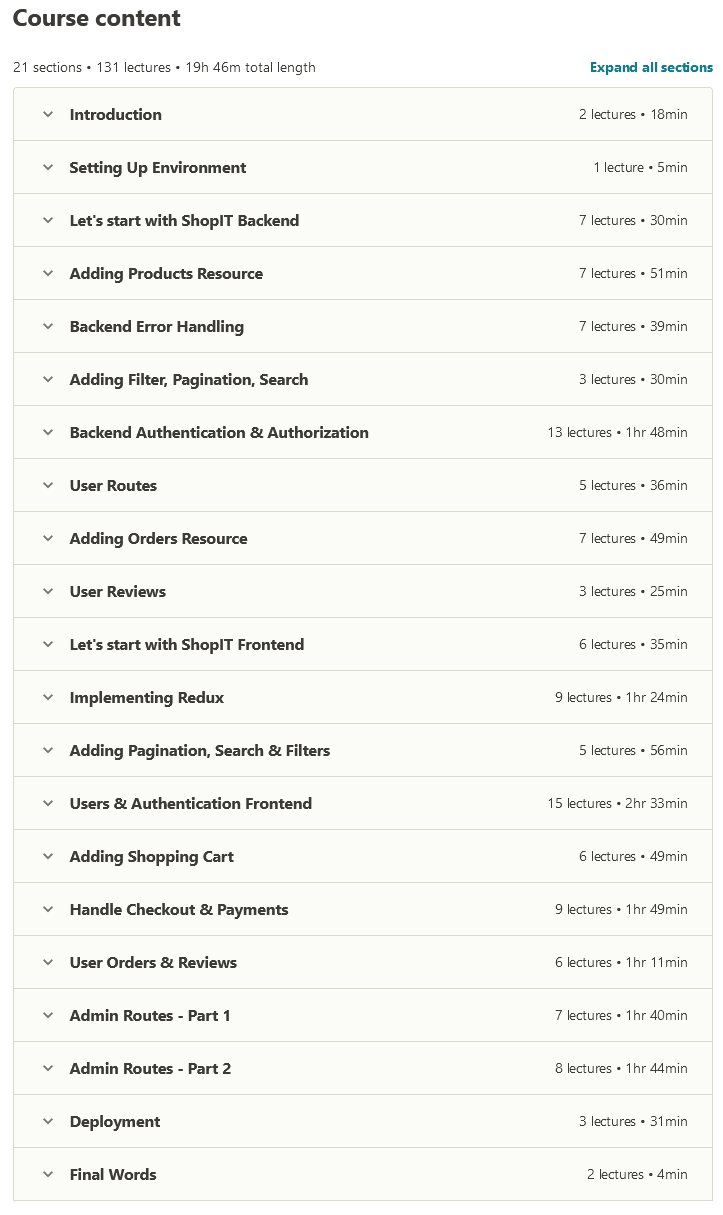Image resolution: width=723 pixels, height=1215 pixels.
Task: Expand all sections of the course
Action: (651, 68)
